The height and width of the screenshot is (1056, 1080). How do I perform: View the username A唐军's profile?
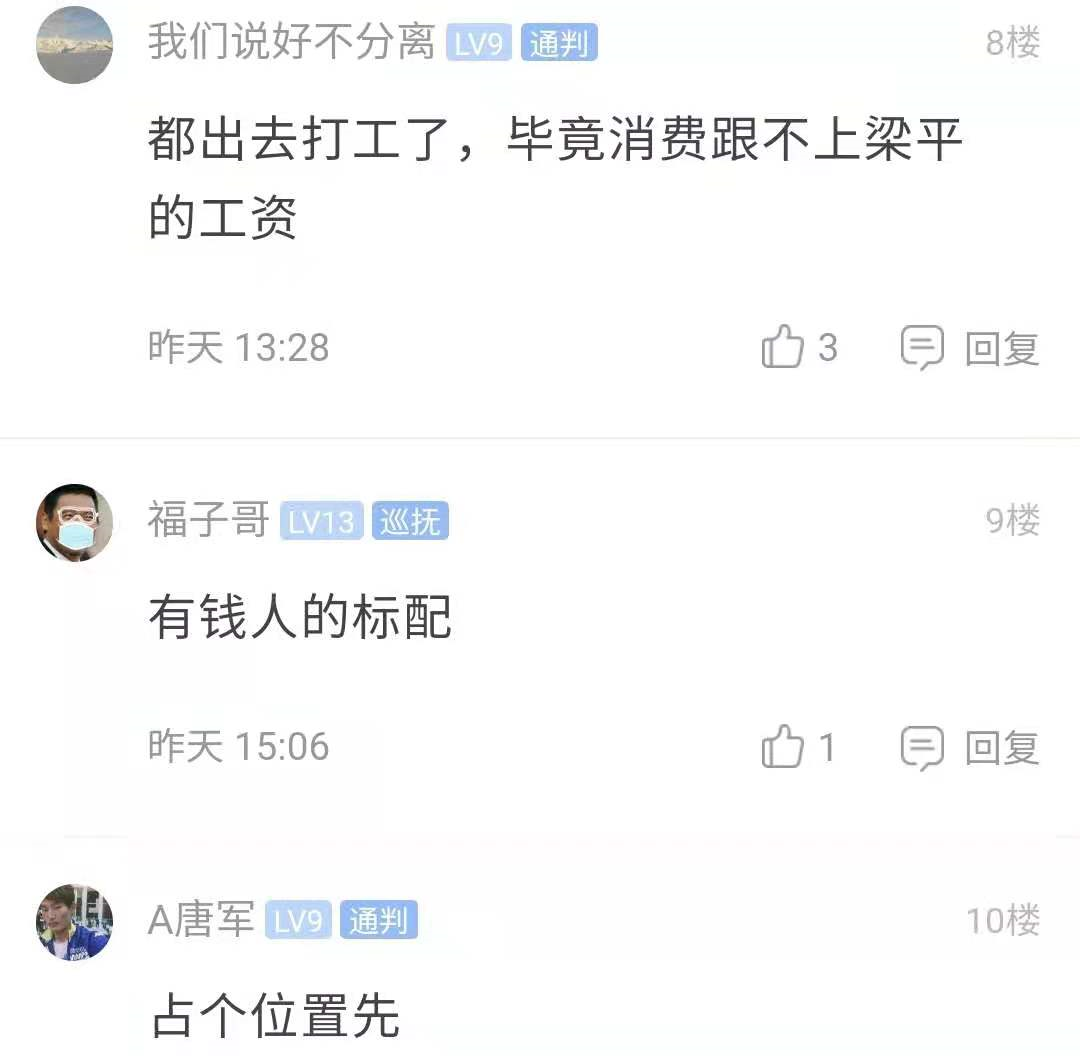tap(201, 920)
